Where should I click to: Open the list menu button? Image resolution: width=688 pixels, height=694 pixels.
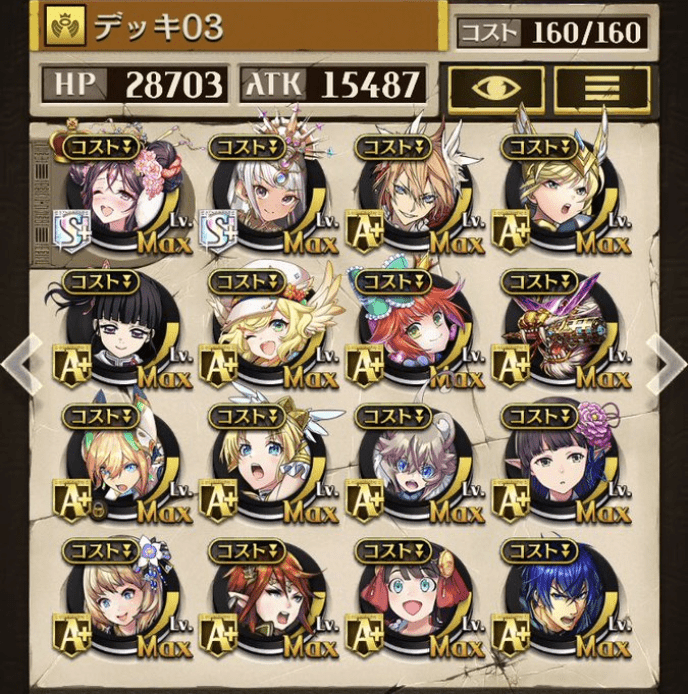click(602, 89)
